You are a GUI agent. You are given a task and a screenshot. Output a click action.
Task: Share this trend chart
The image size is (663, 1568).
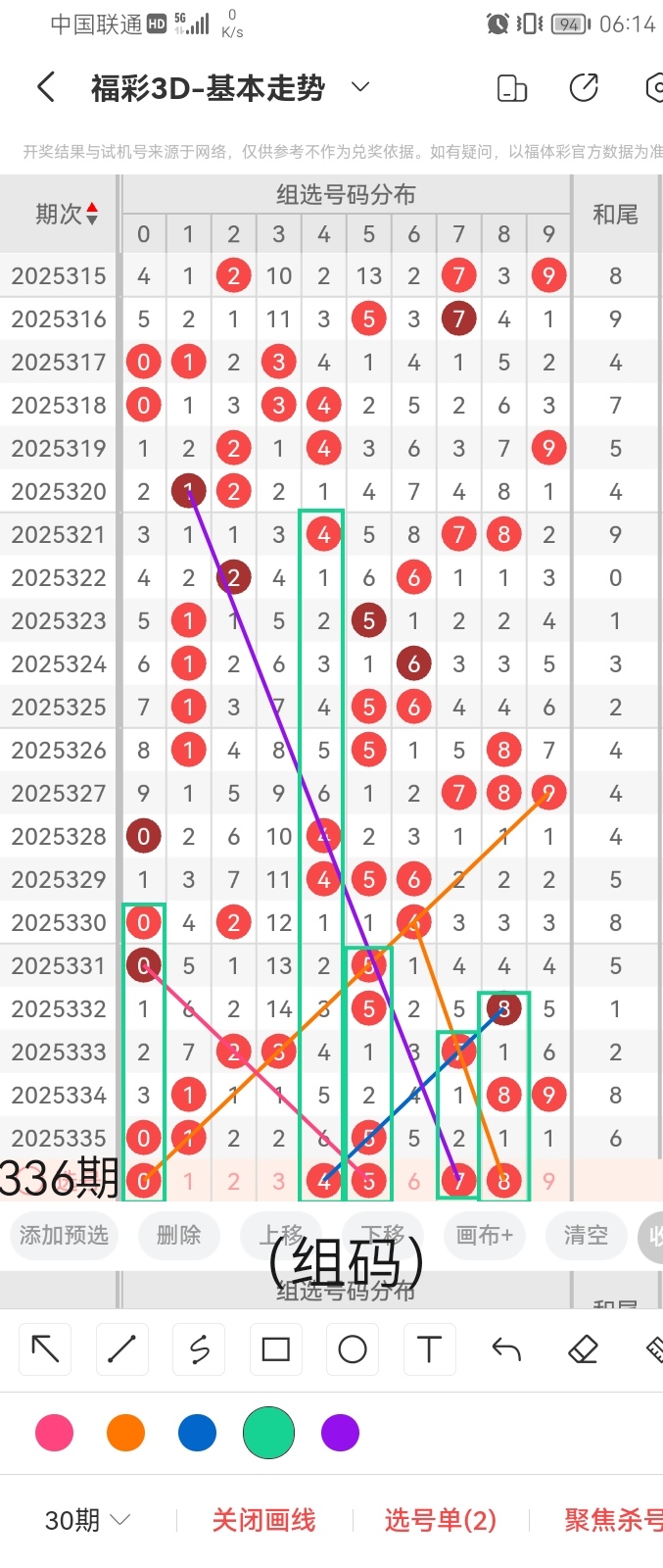584,88
